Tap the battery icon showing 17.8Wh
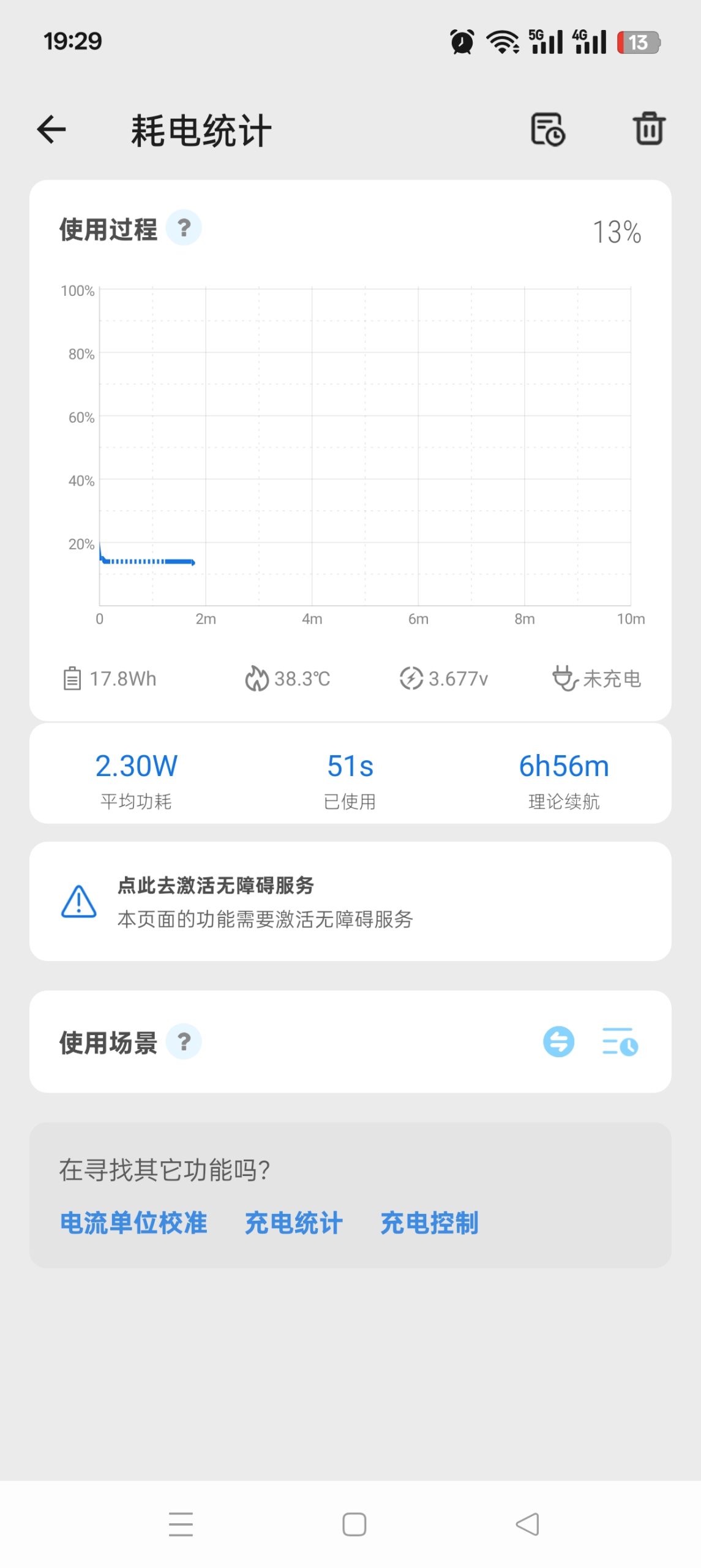The width and height of the screenshot is (701, 1568). [71, 679]
